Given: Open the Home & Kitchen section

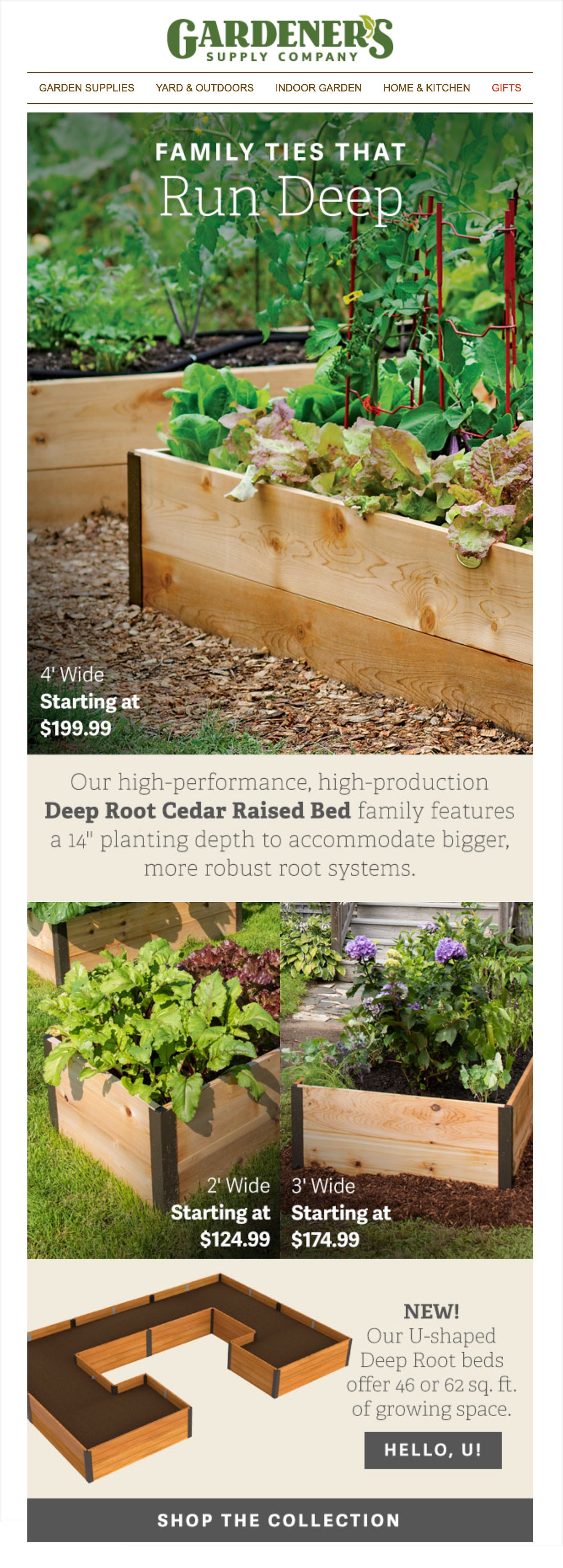Looking at the screenshot, I should click(x=426, y=88).
